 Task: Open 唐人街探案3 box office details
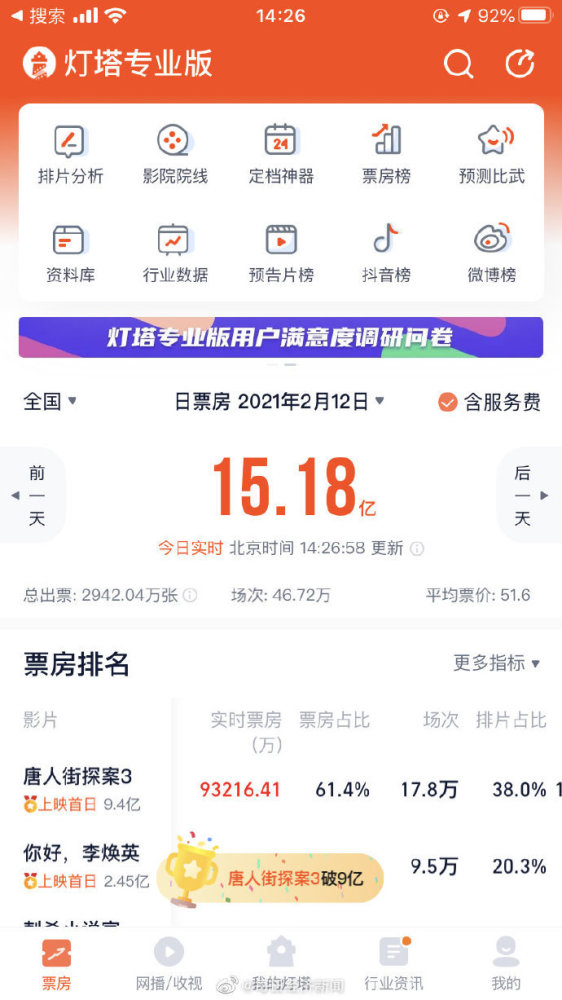(x=78, y=789)
